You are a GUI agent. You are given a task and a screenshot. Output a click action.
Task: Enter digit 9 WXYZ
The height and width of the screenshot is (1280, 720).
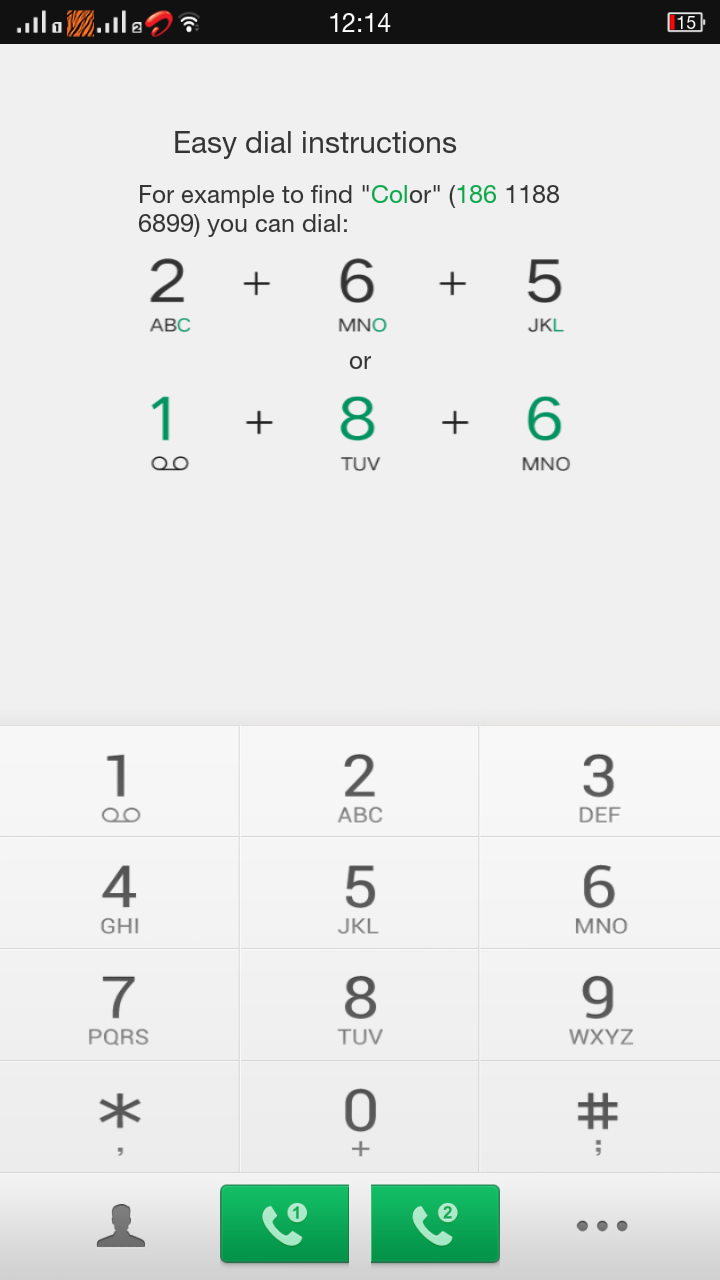[x=599, y=1005]
